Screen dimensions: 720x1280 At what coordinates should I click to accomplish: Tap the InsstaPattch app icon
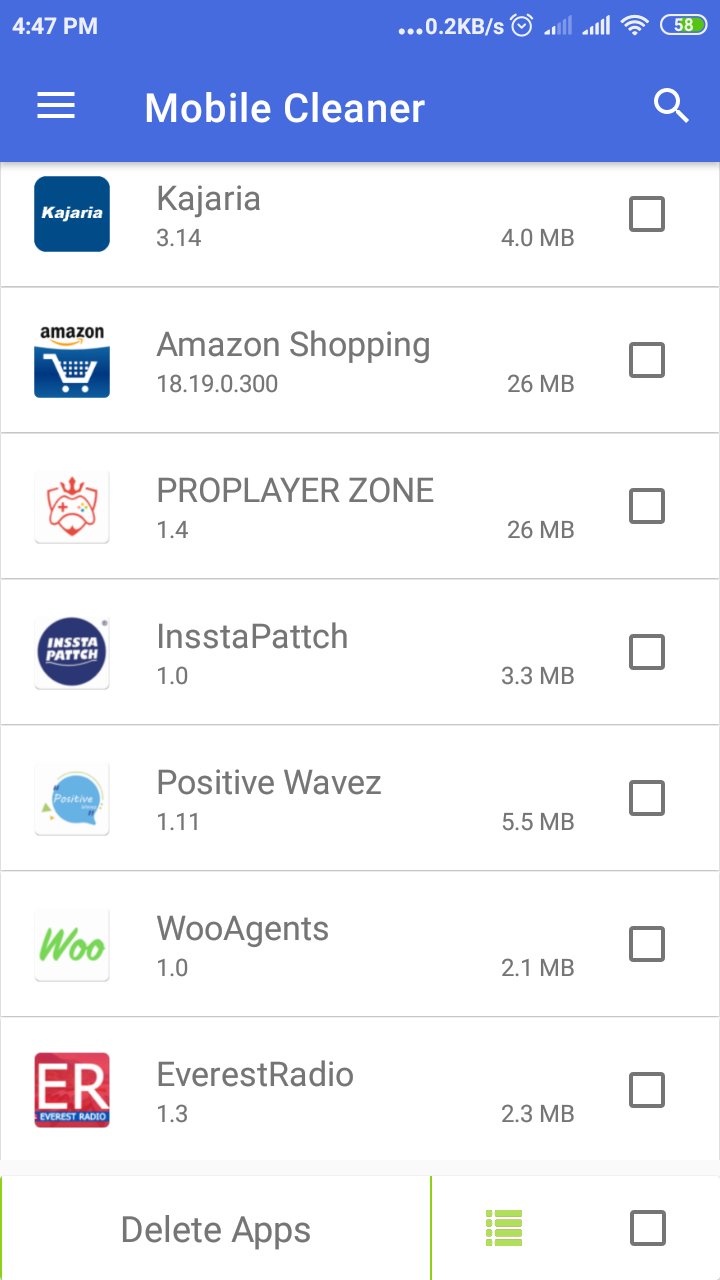click(x=71, y=652)
